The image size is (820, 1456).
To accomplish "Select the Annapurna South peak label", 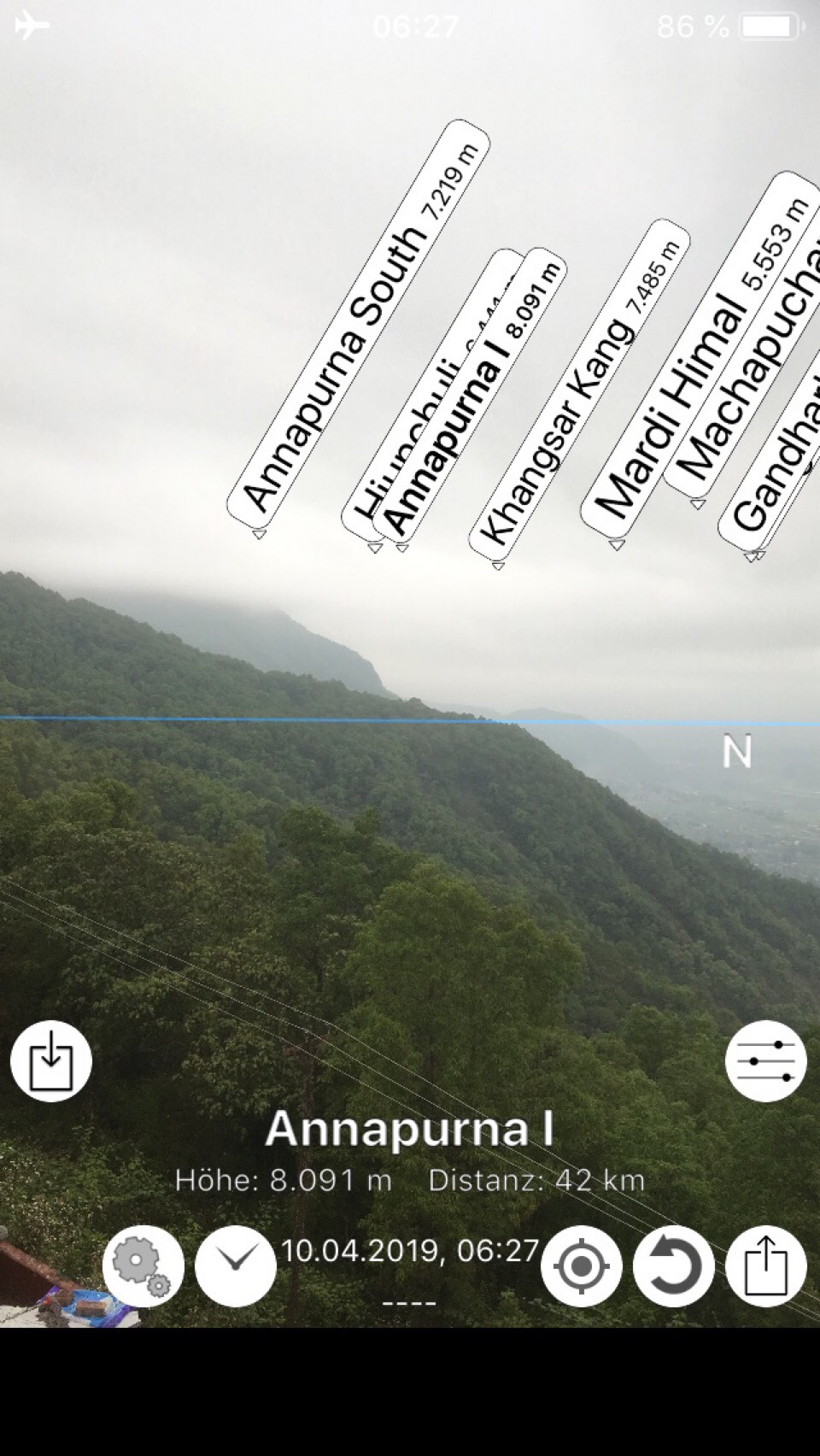I will (x=359, y=325).
